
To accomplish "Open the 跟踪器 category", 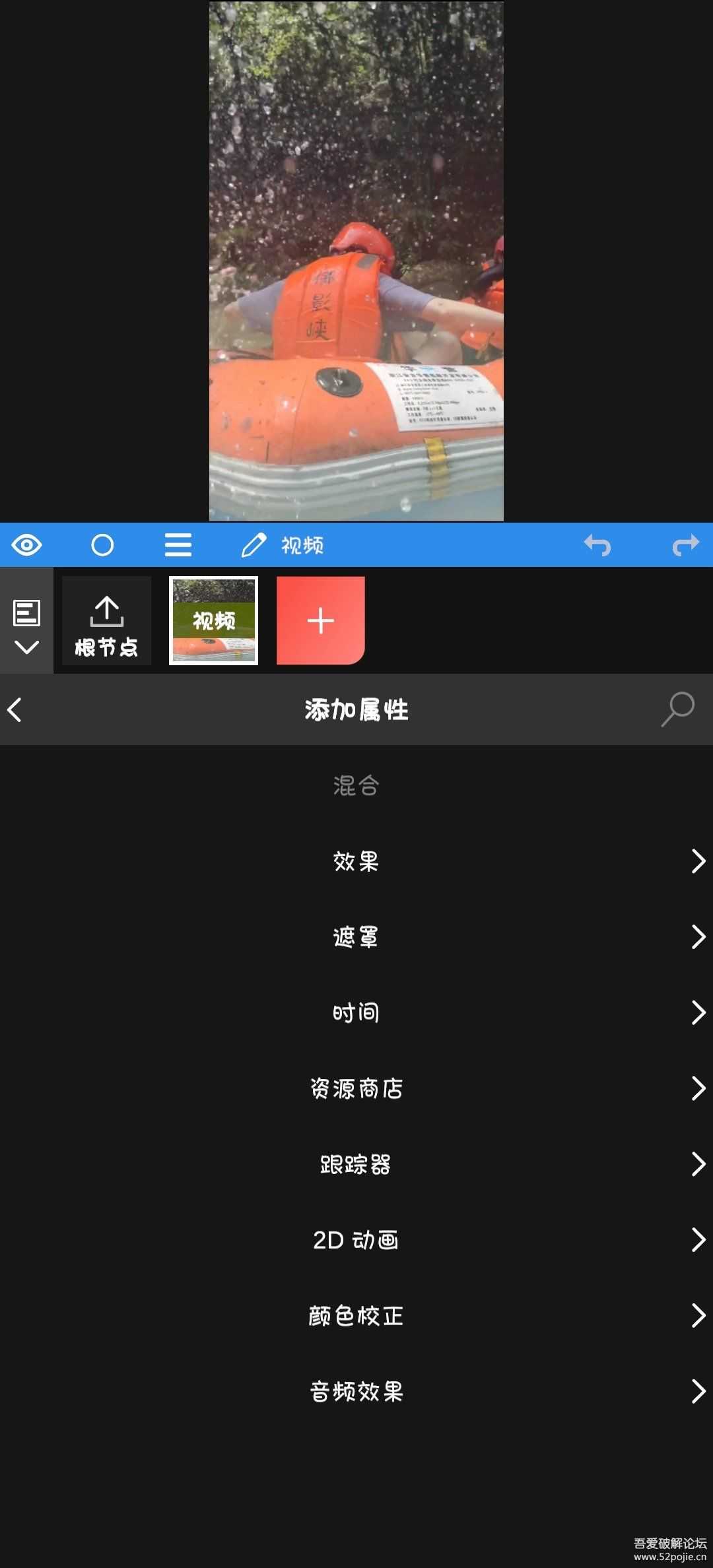I will pyautogui.click(x=356, y=1165).
